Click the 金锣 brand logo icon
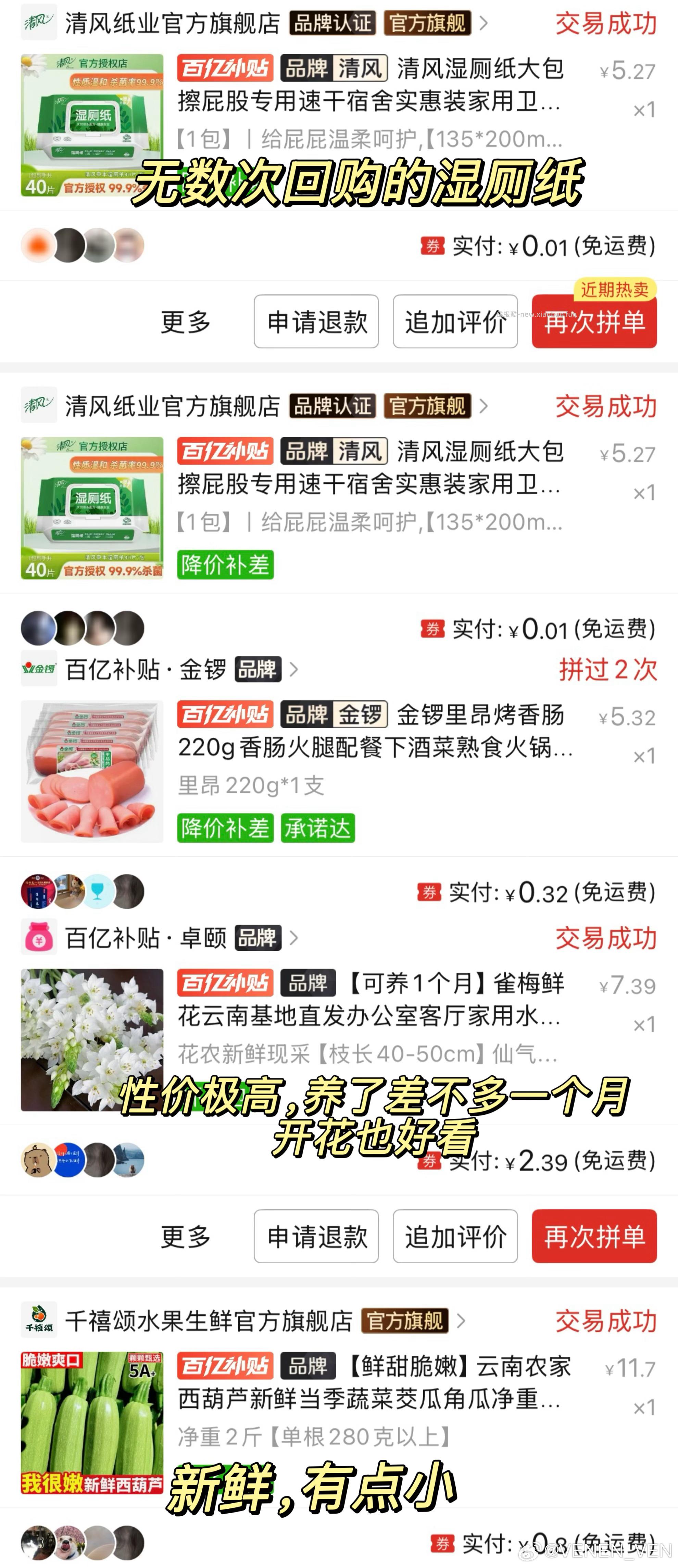 pos(38,670)
